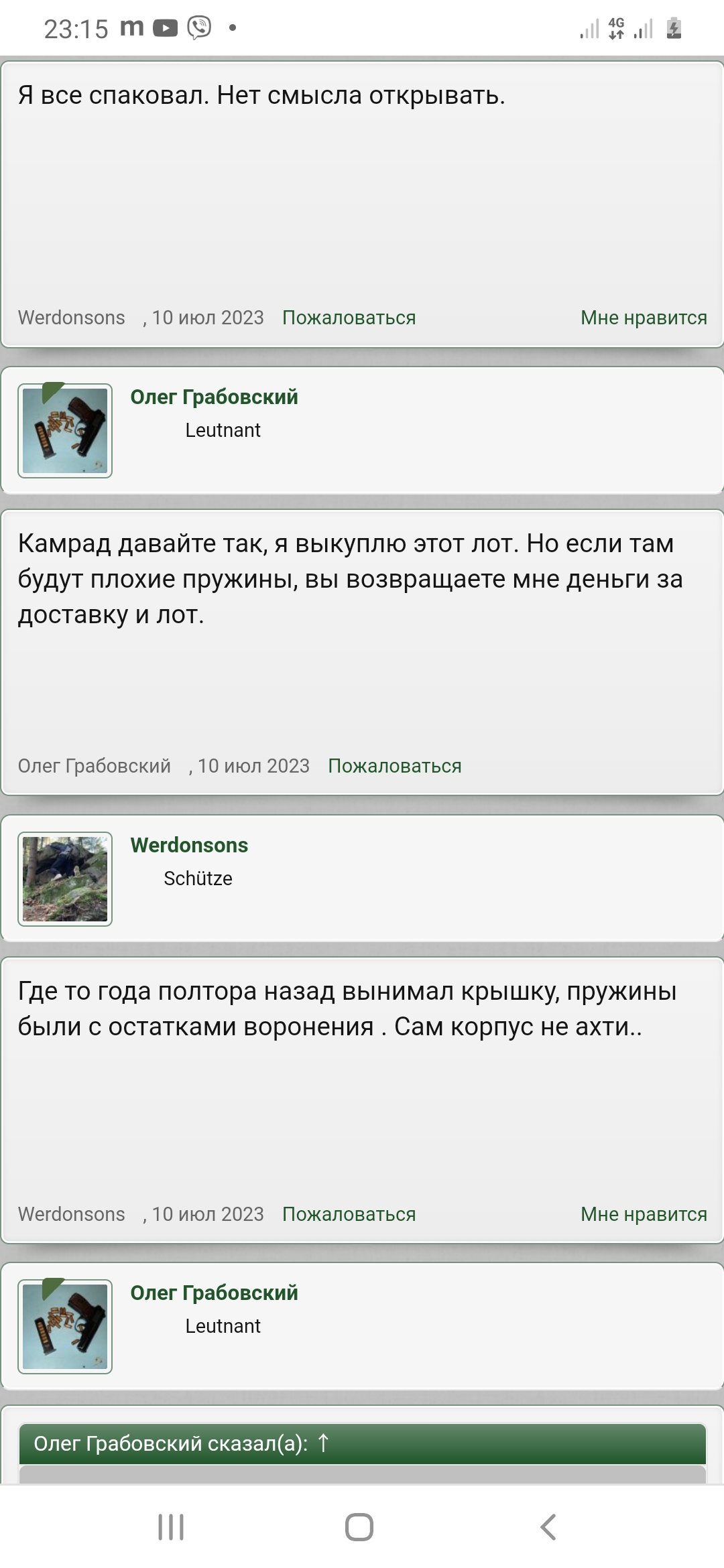The height and width of the screenshot is (1568, 724).
Task: Like the post "Я все спаковал"
Action: click(x=644, y=318)
